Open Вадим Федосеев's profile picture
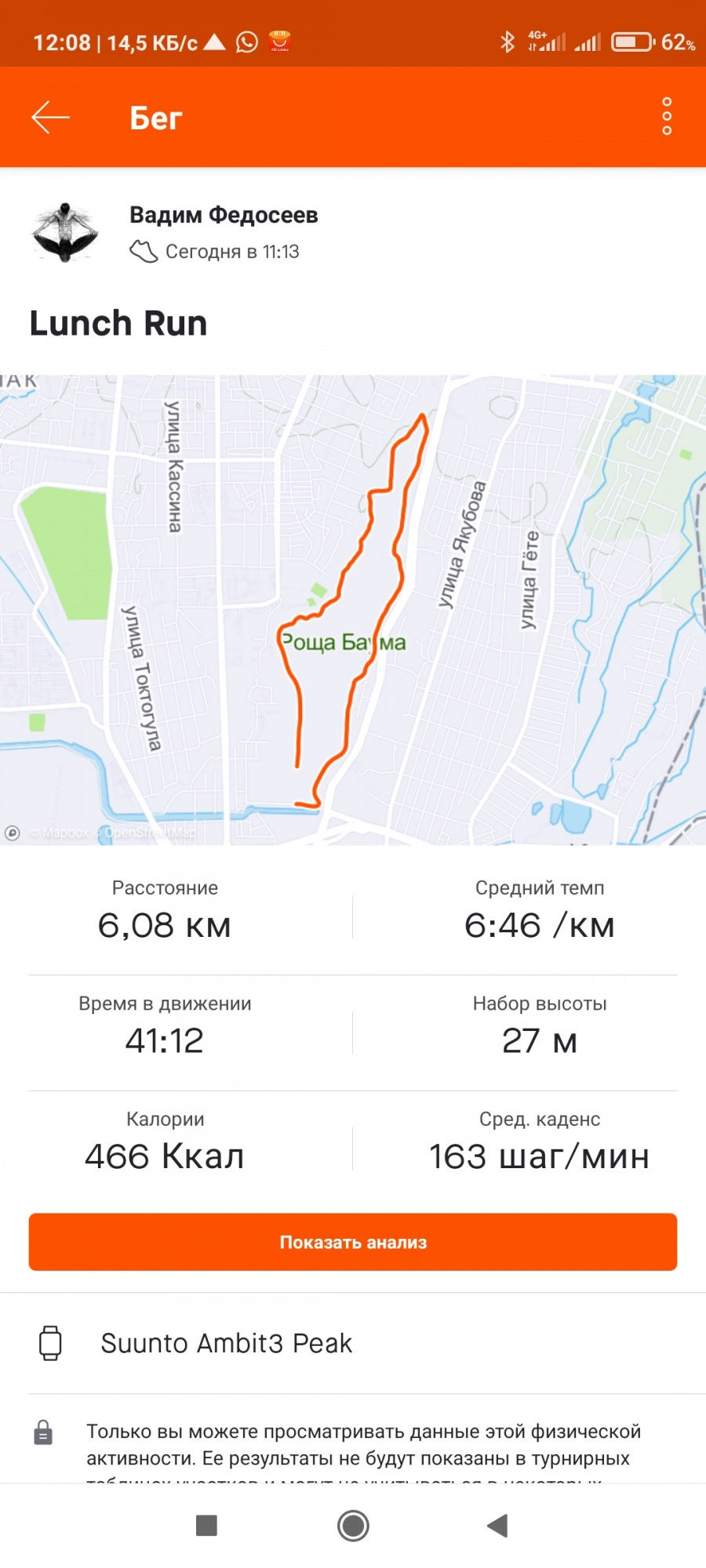The width and height of the screenshot is (706, 1568). [x=65, y=233]
